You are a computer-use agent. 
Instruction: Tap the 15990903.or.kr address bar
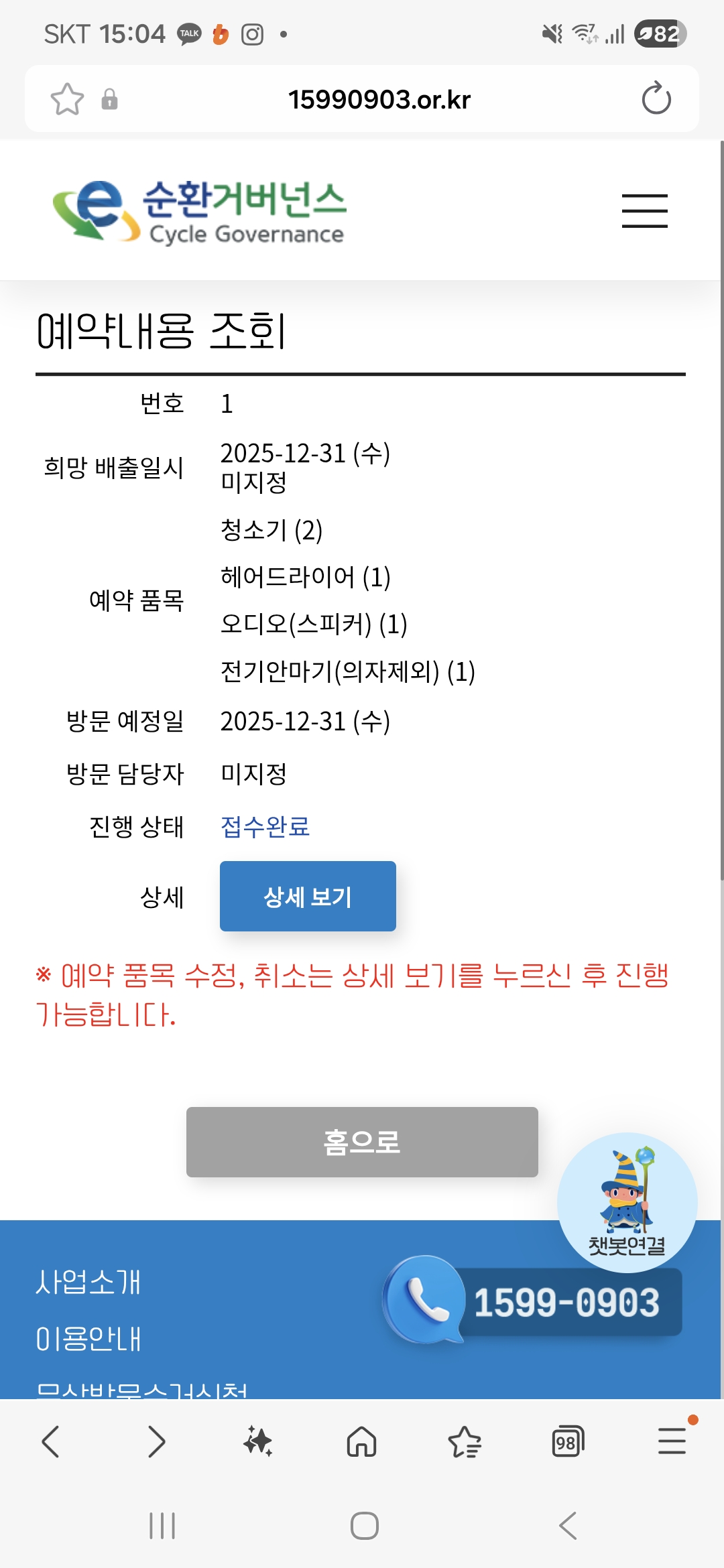[x=379, y=99]
